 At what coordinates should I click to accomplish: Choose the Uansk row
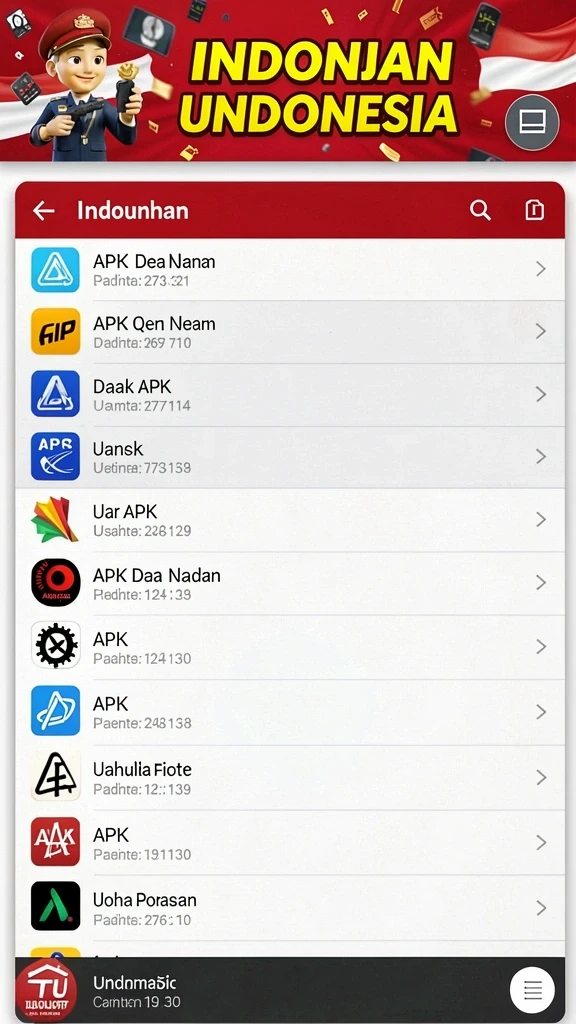289,457
